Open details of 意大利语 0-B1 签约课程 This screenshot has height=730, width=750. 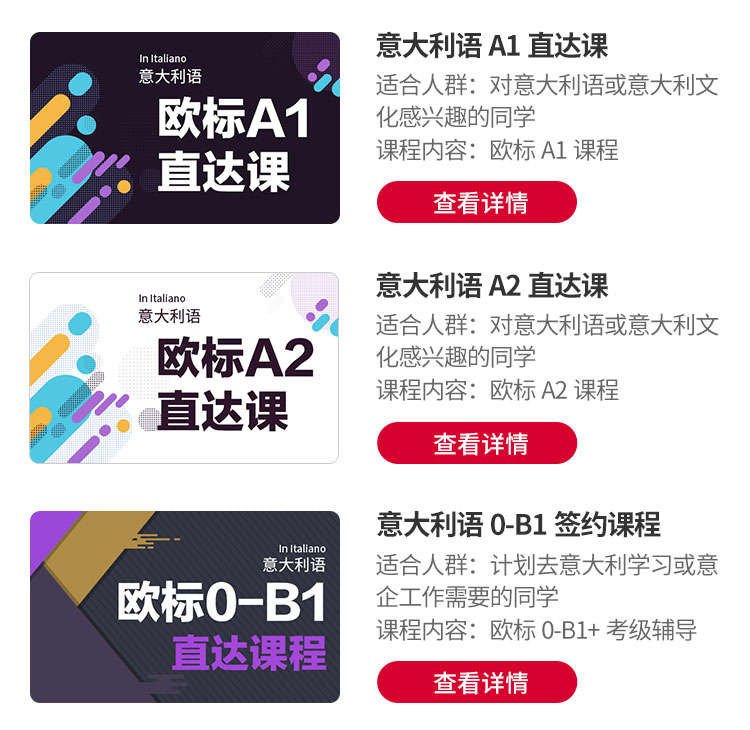click(477, 682)
